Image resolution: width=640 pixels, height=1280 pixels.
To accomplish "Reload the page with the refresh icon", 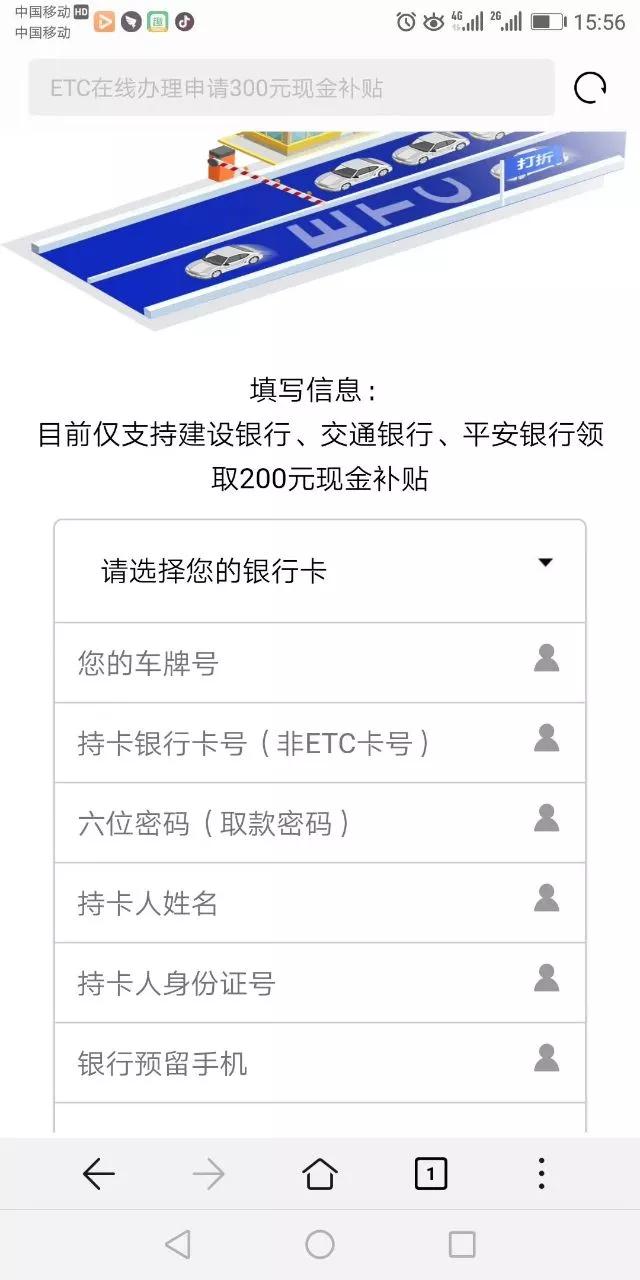I will click(590, 88).
